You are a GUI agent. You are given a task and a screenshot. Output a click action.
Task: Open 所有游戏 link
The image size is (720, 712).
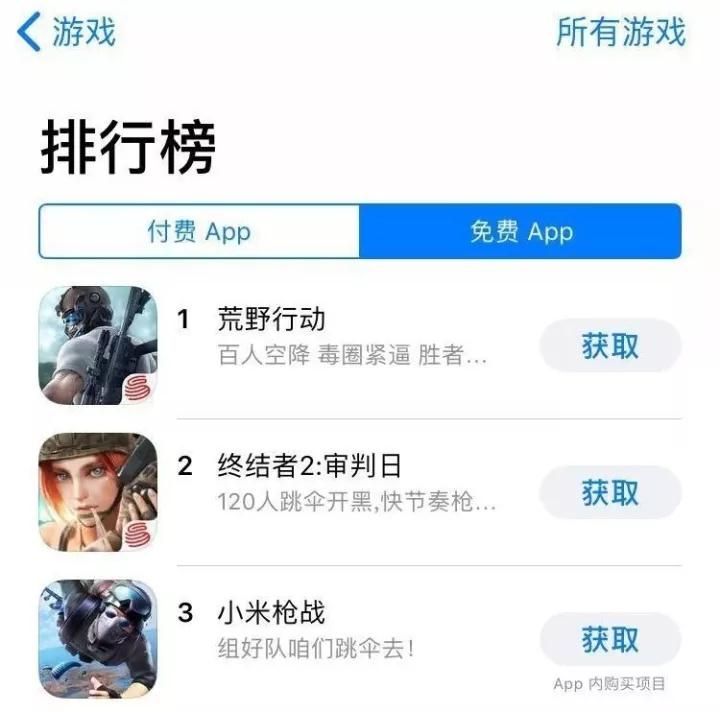(621, 32)
